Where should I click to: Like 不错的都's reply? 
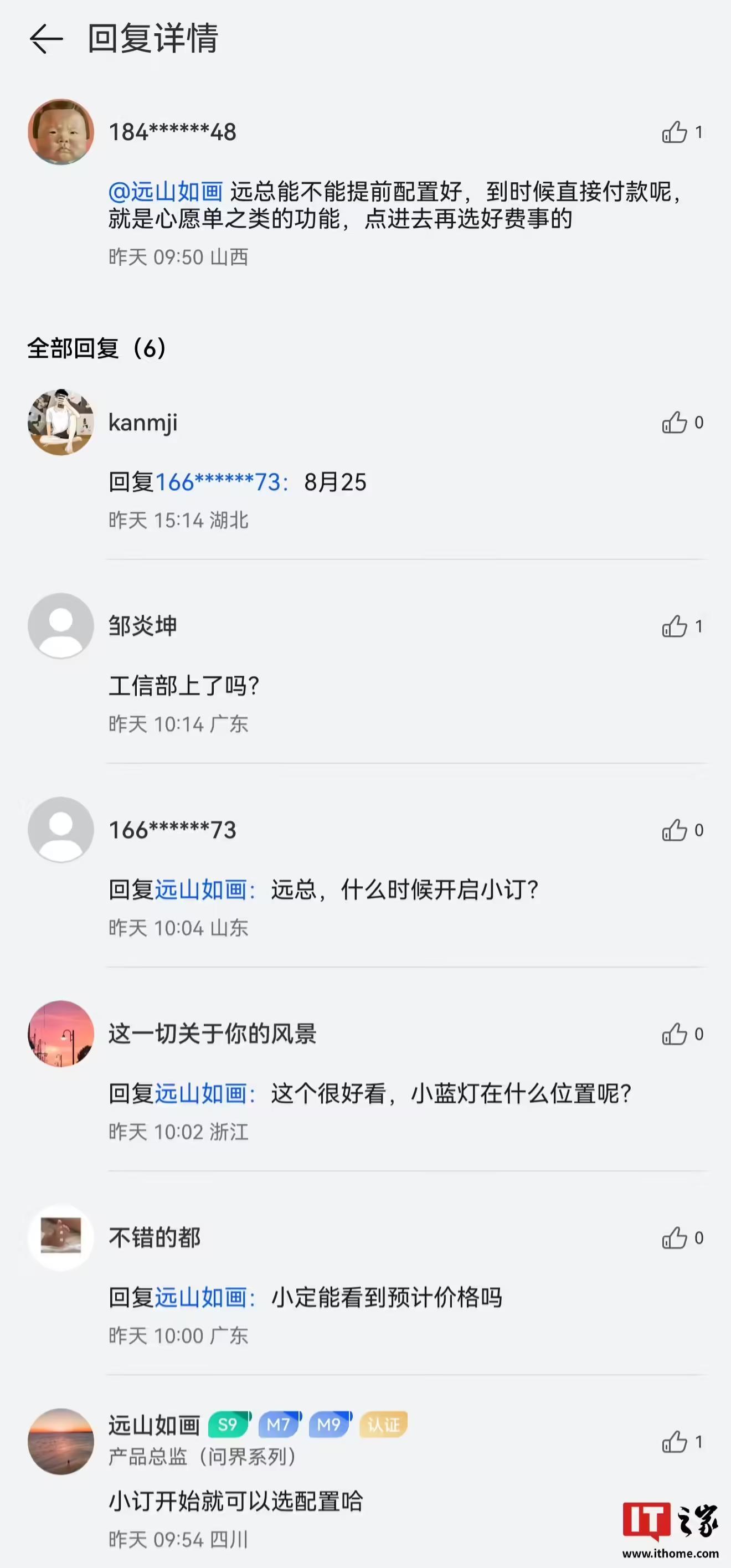pos(675,1238)
